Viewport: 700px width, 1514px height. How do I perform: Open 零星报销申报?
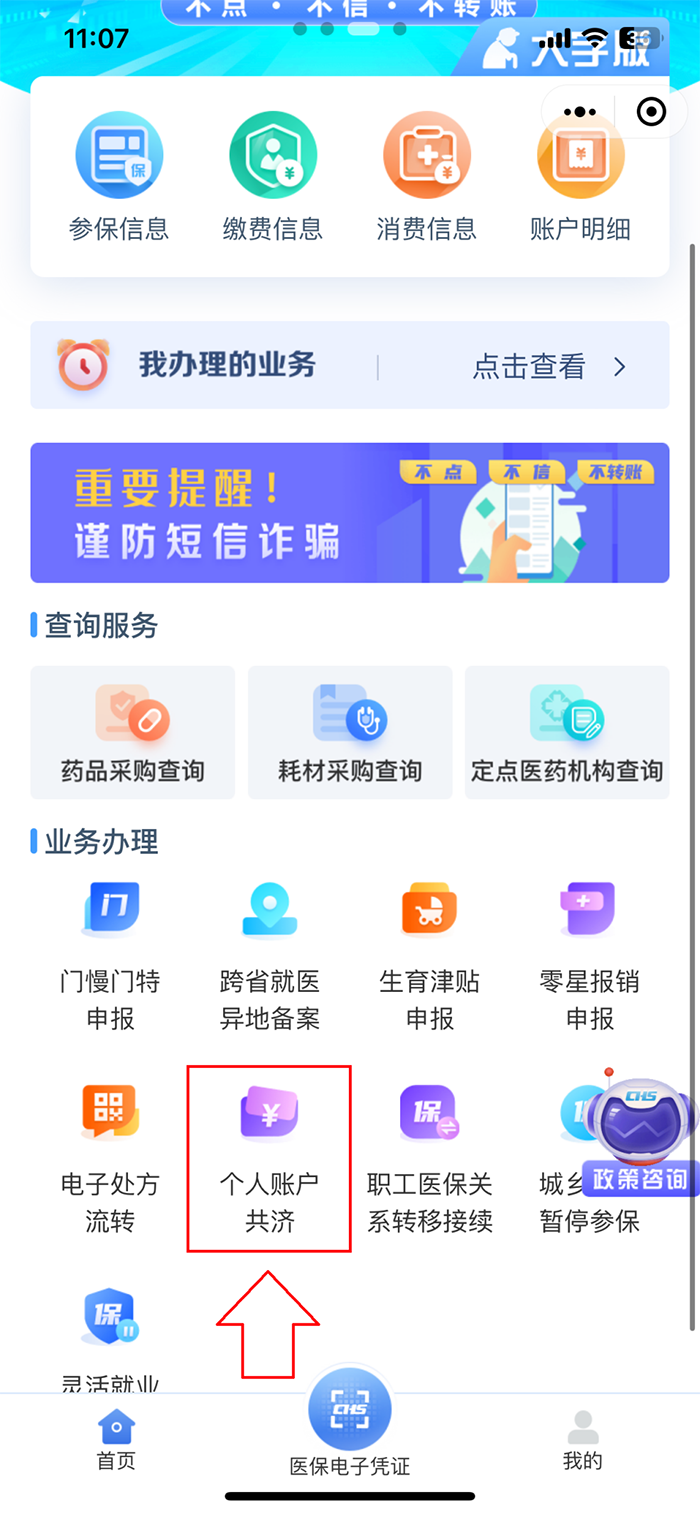tap(589, 955)
